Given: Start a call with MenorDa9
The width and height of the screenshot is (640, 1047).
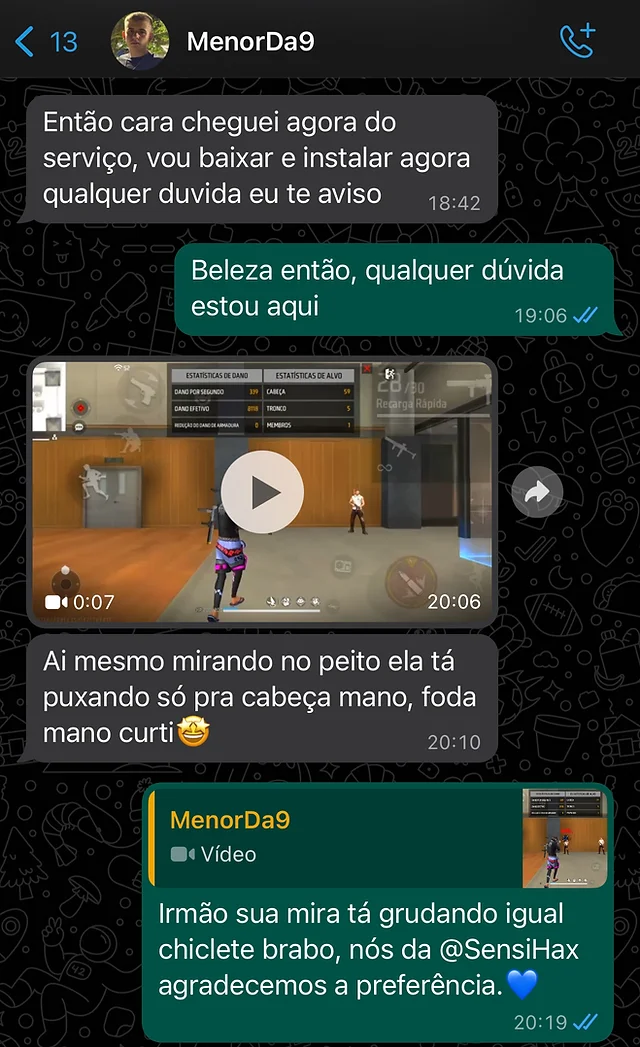Looking at the screenshot, I should click(x=577, y=41).
